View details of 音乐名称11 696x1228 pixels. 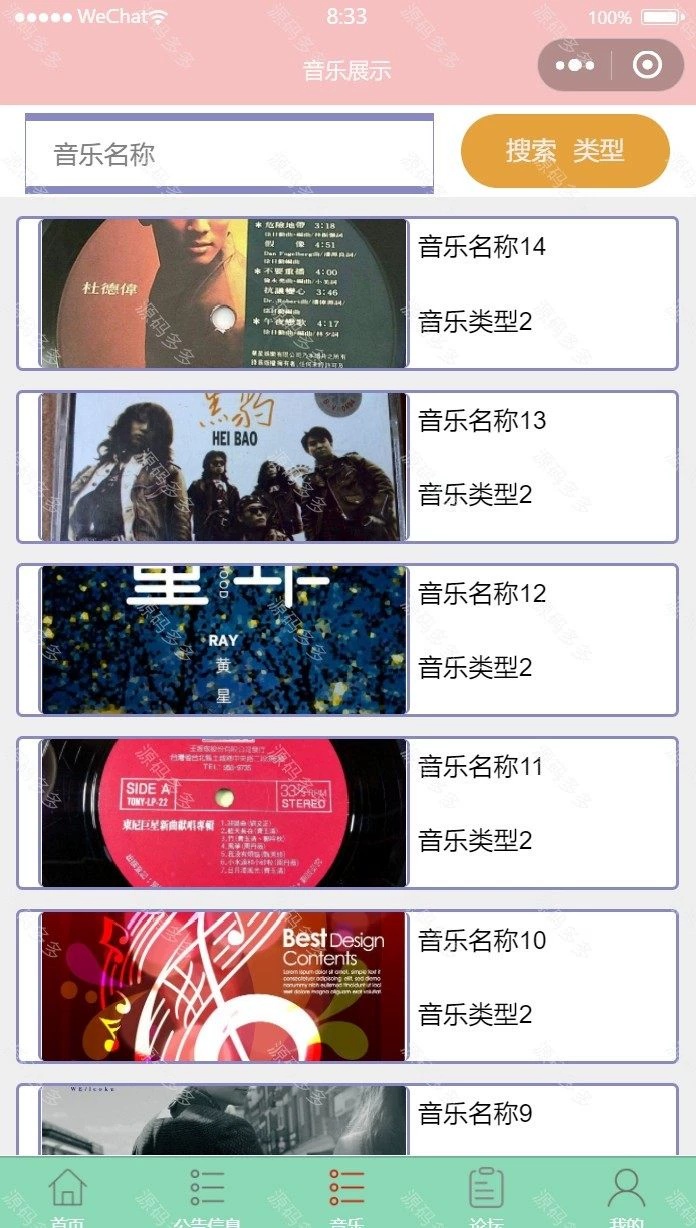pos(348,813)
